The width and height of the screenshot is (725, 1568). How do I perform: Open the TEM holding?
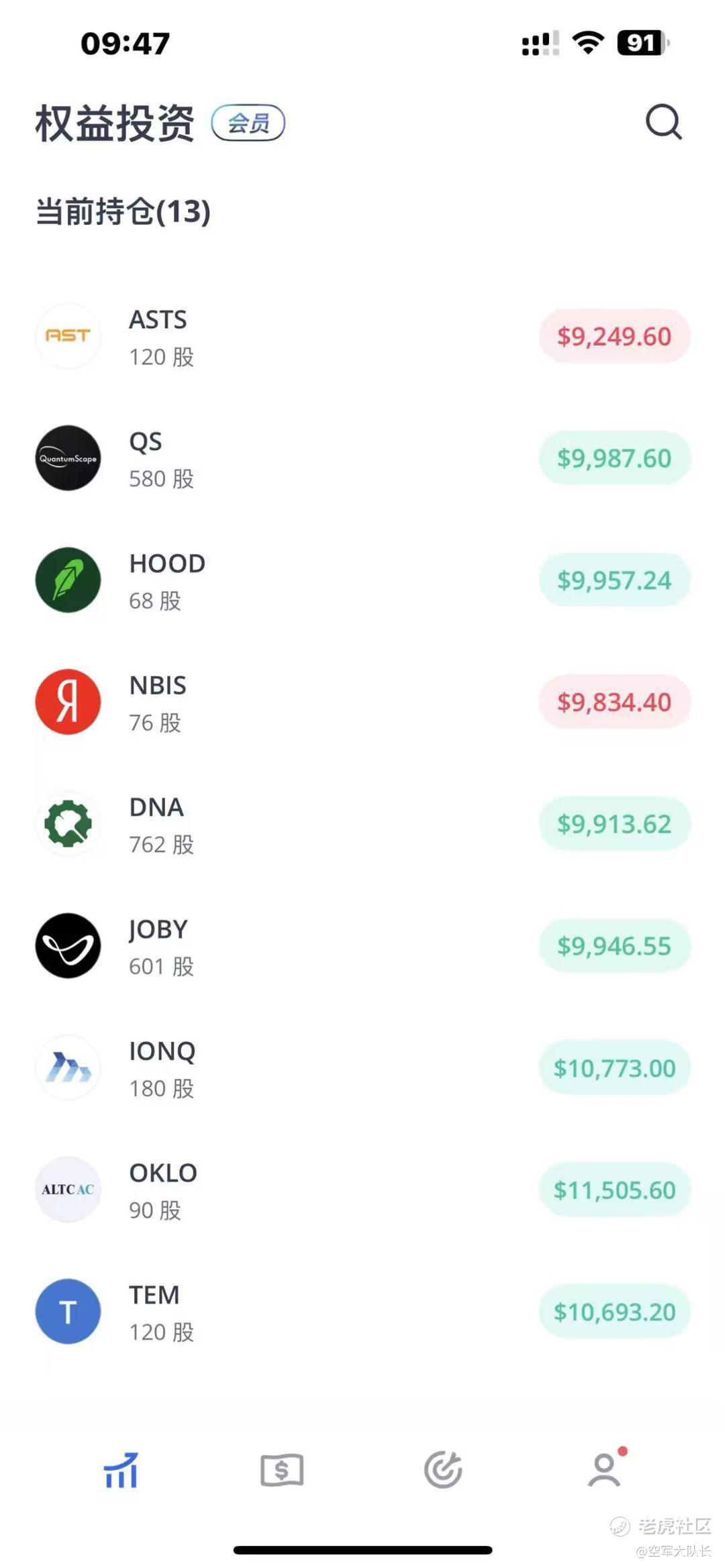point(362,1312)
